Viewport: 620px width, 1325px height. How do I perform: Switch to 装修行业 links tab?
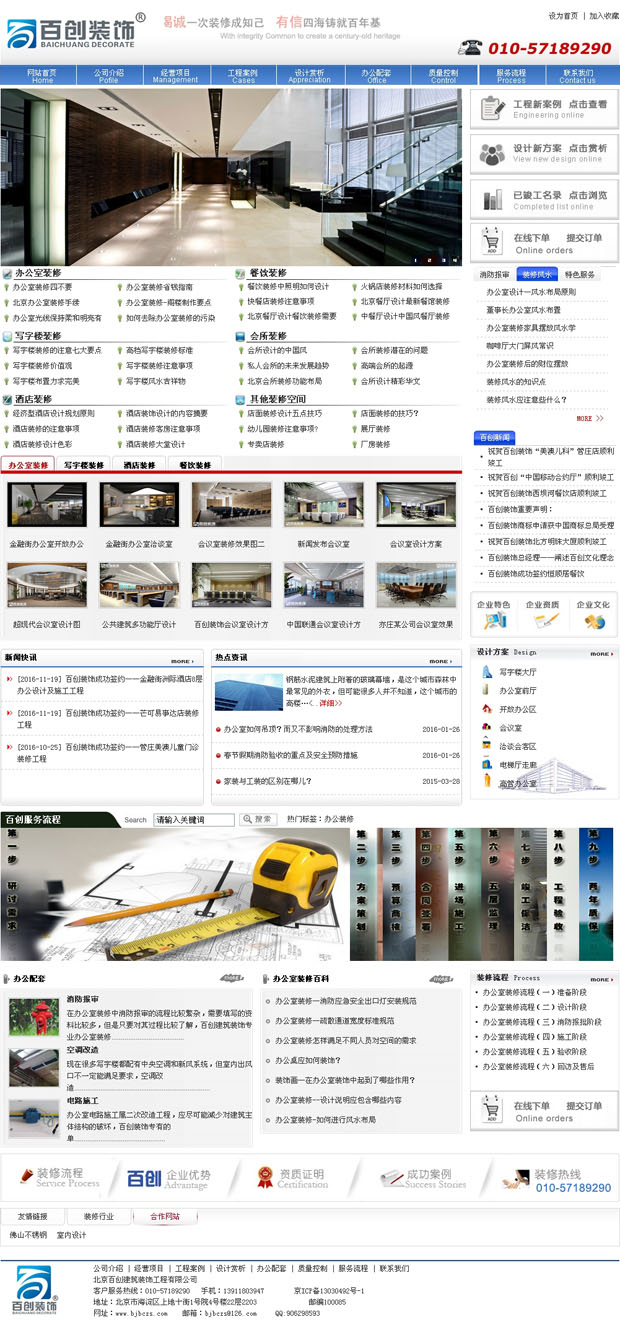point(98,1217)
